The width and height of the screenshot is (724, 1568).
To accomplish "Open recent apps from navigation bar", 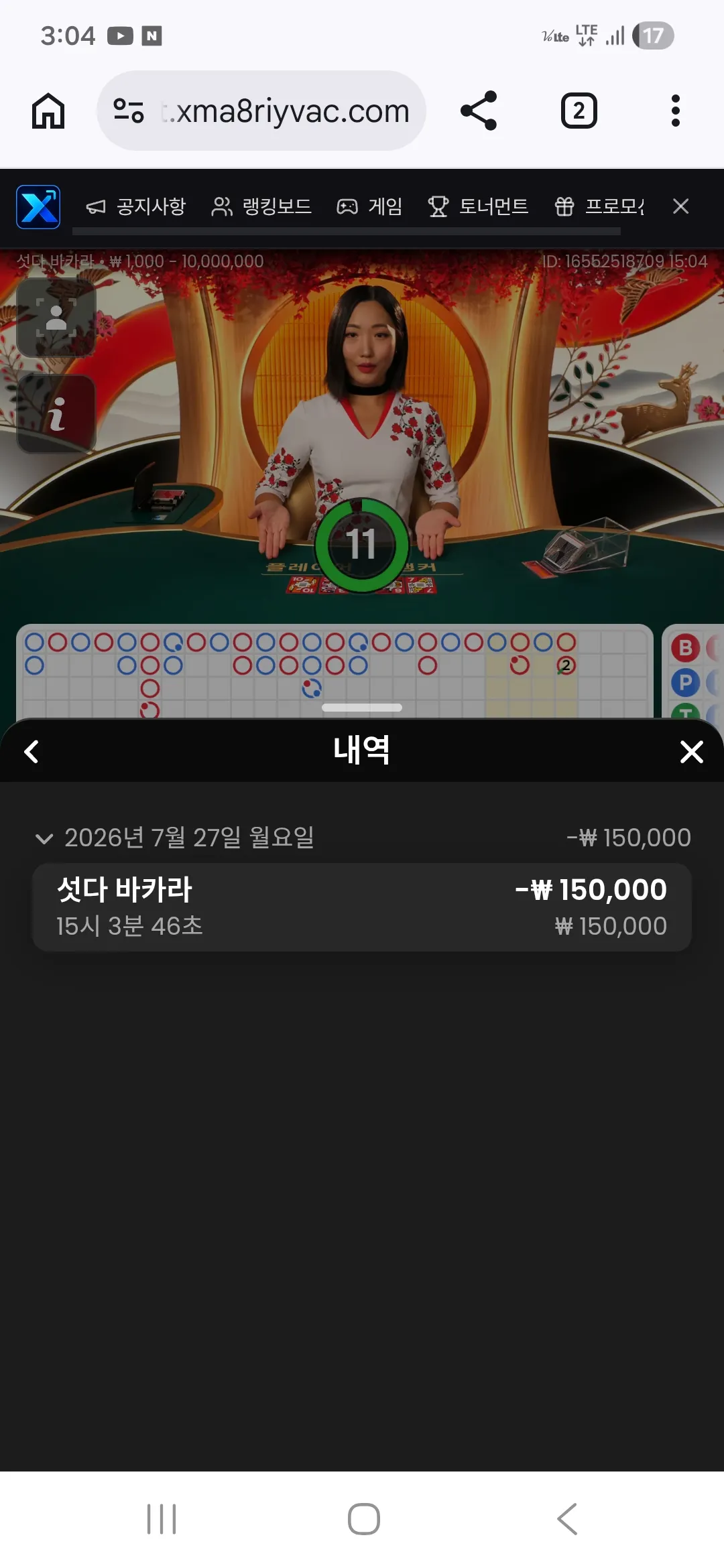I will point(162,1518).
